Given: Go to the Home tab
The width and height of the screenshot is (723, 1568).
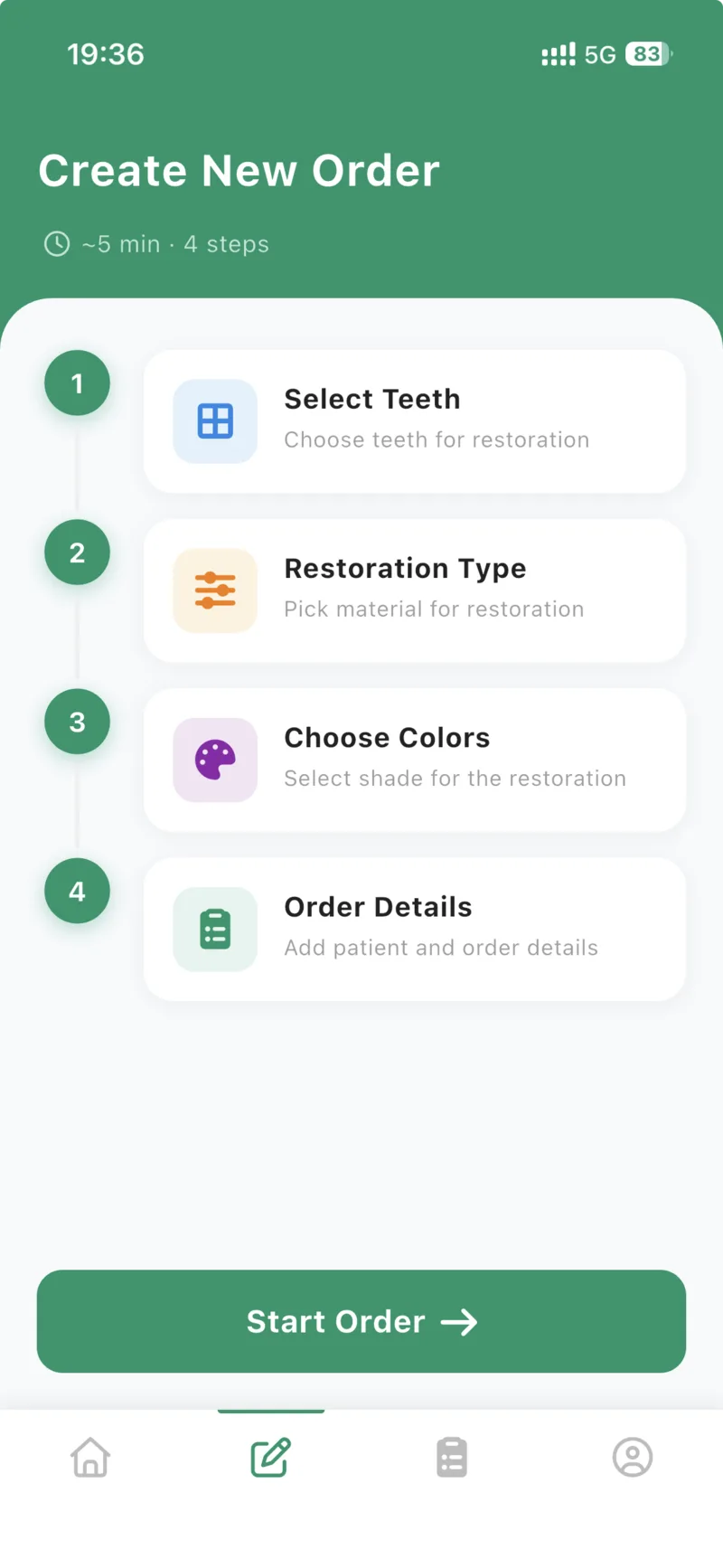Looking at the screenshot, I should pyautogui.click(x=90, y=1457).
